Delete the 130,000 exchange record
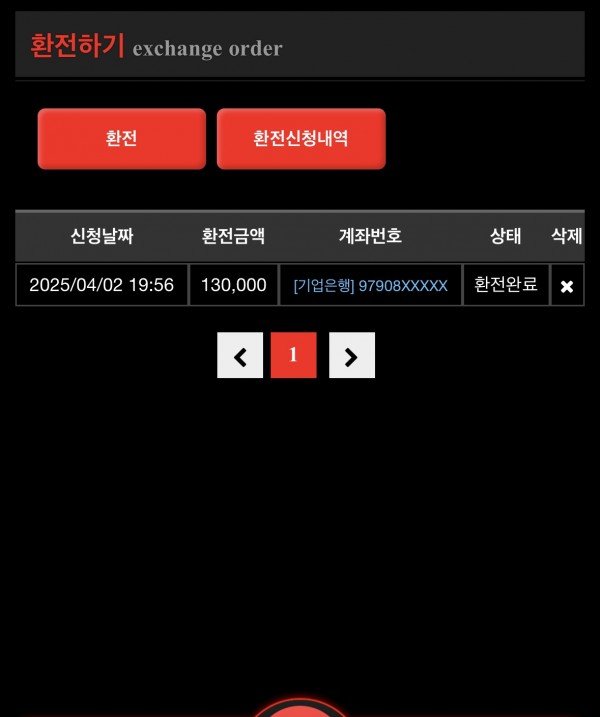This screenshot has width=600, height=717. click(x=567, y=286)
